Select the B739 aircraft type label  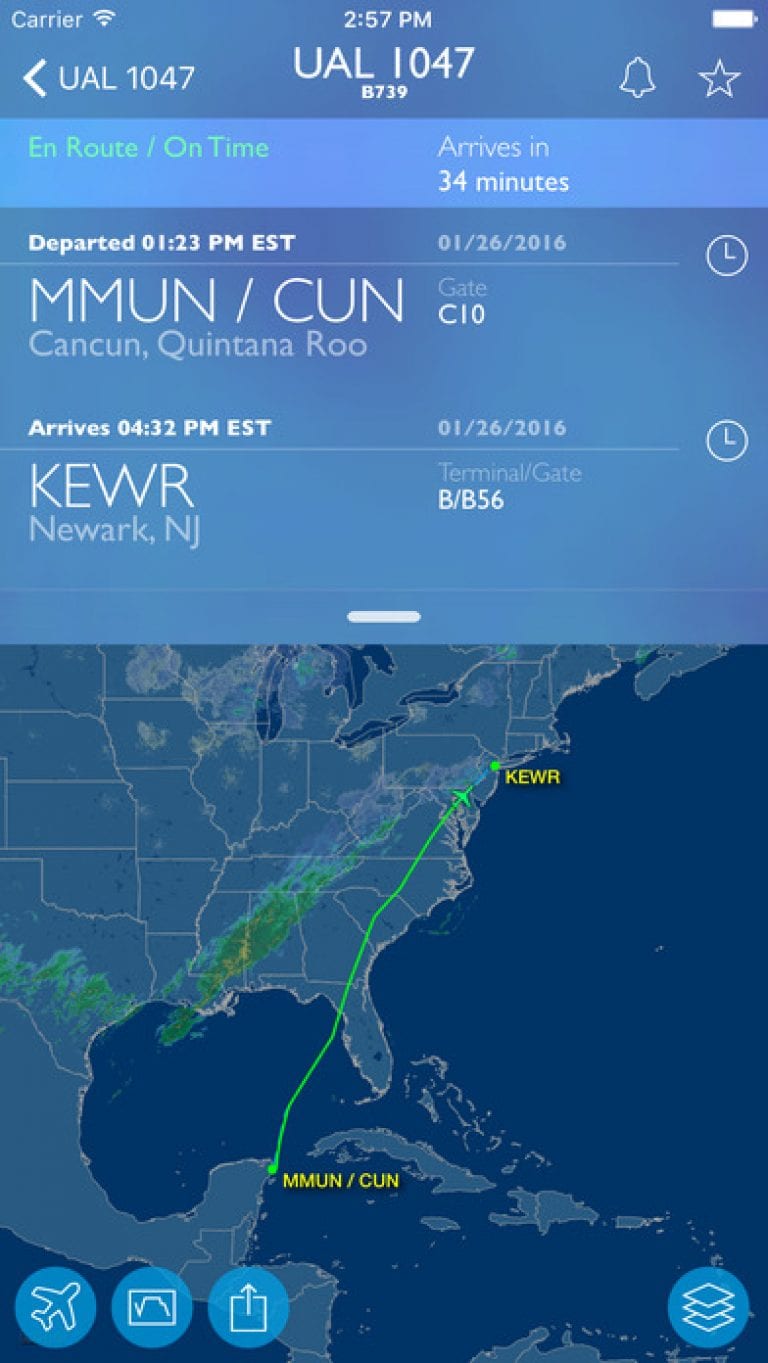384,93
